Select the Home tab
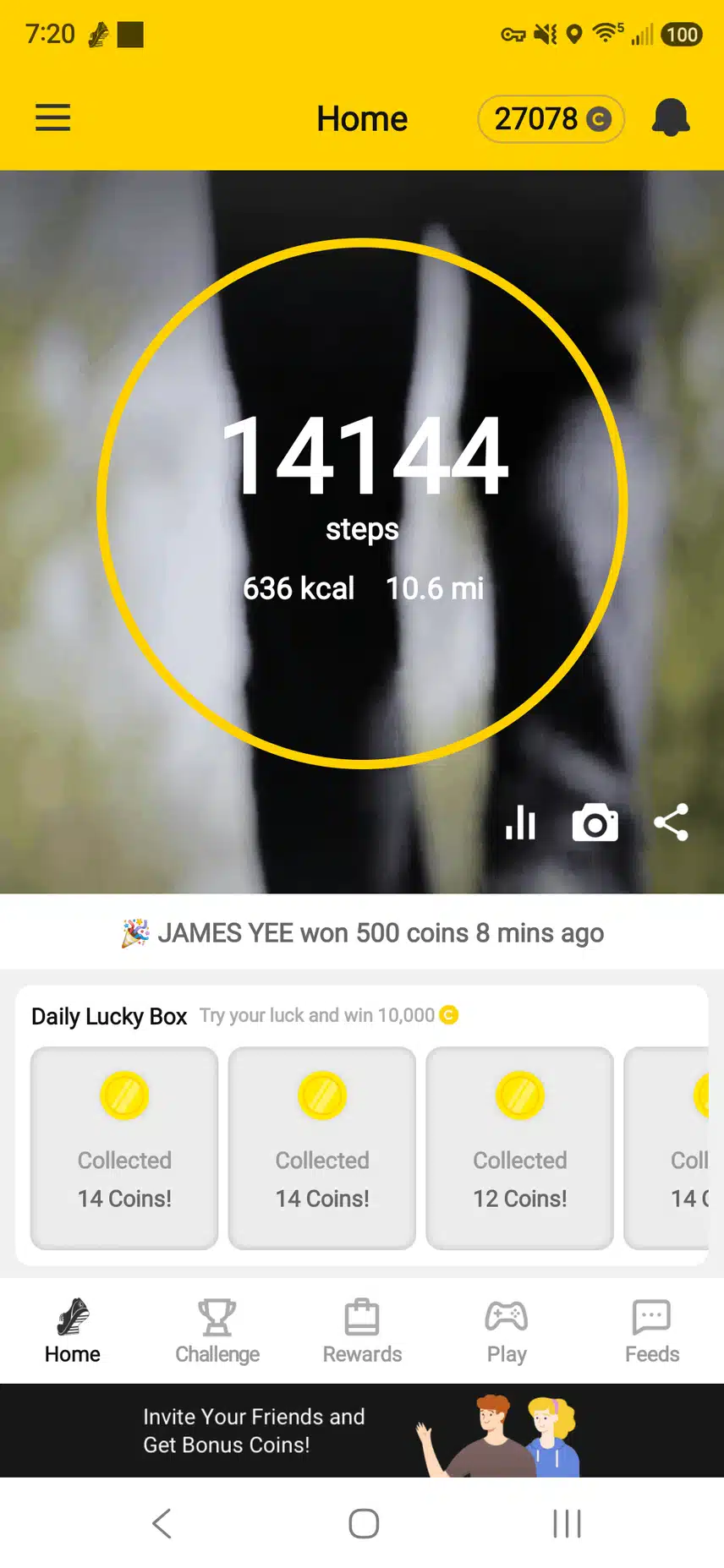Image resolution: width=724 pixels, height=1568 pixels. (73, 1331)
